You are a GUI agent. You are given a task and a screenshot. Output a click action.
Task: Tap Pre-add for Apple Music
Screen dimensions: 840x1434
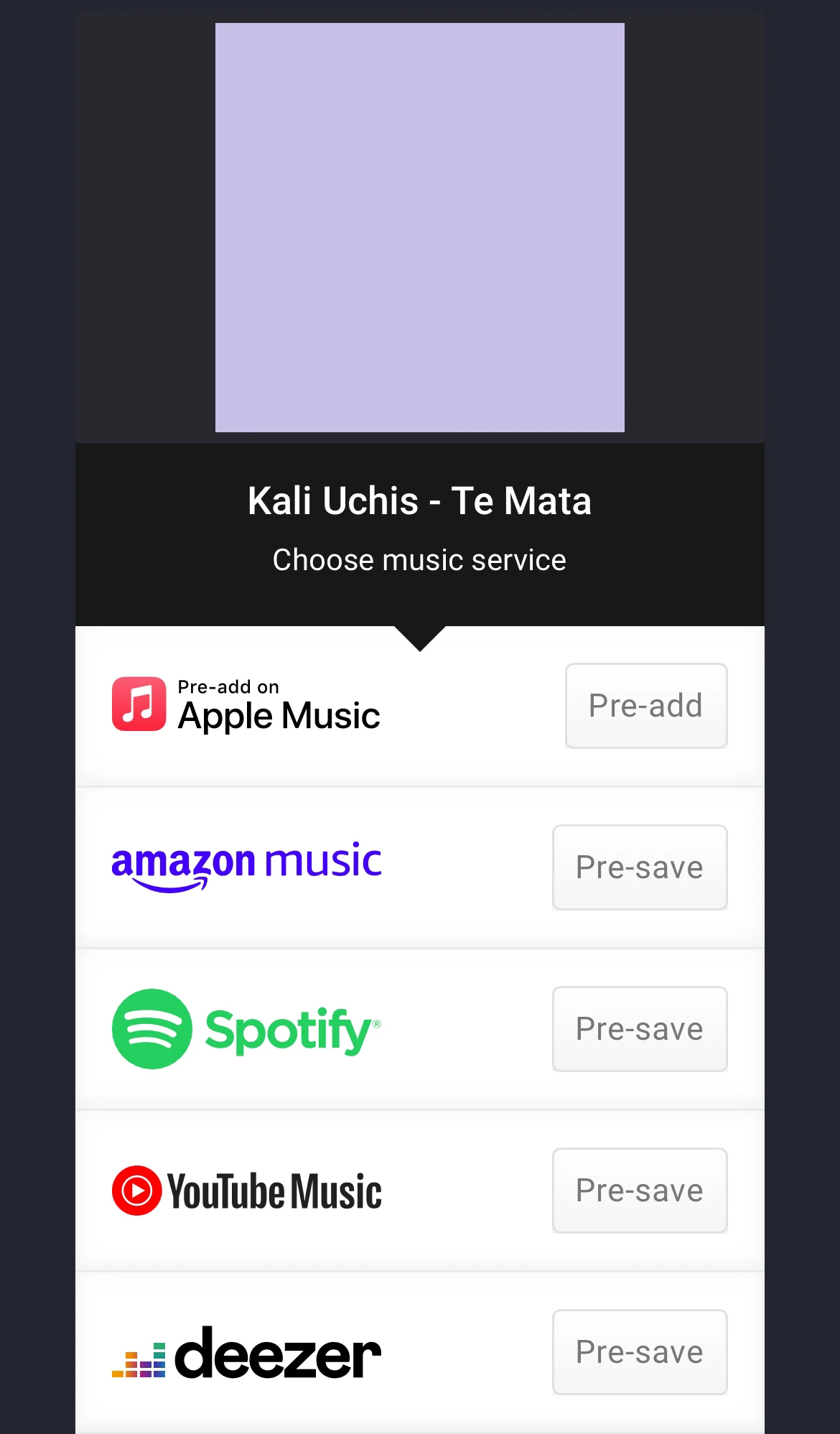(x=645, y=706)
